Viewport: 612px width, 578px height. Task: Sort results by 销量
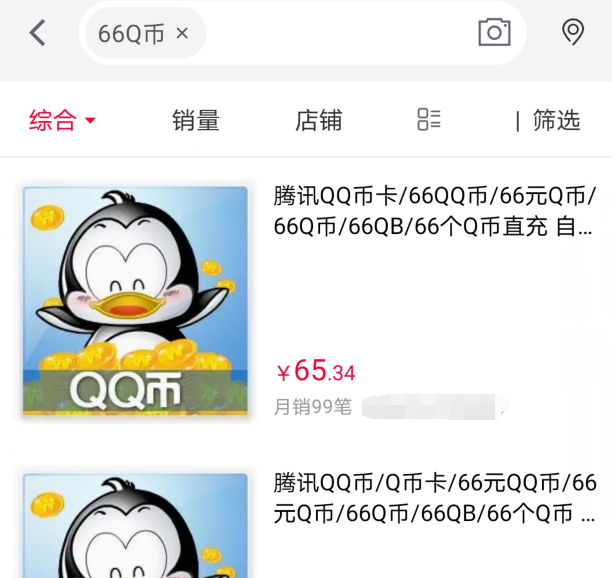pos(195,121)
